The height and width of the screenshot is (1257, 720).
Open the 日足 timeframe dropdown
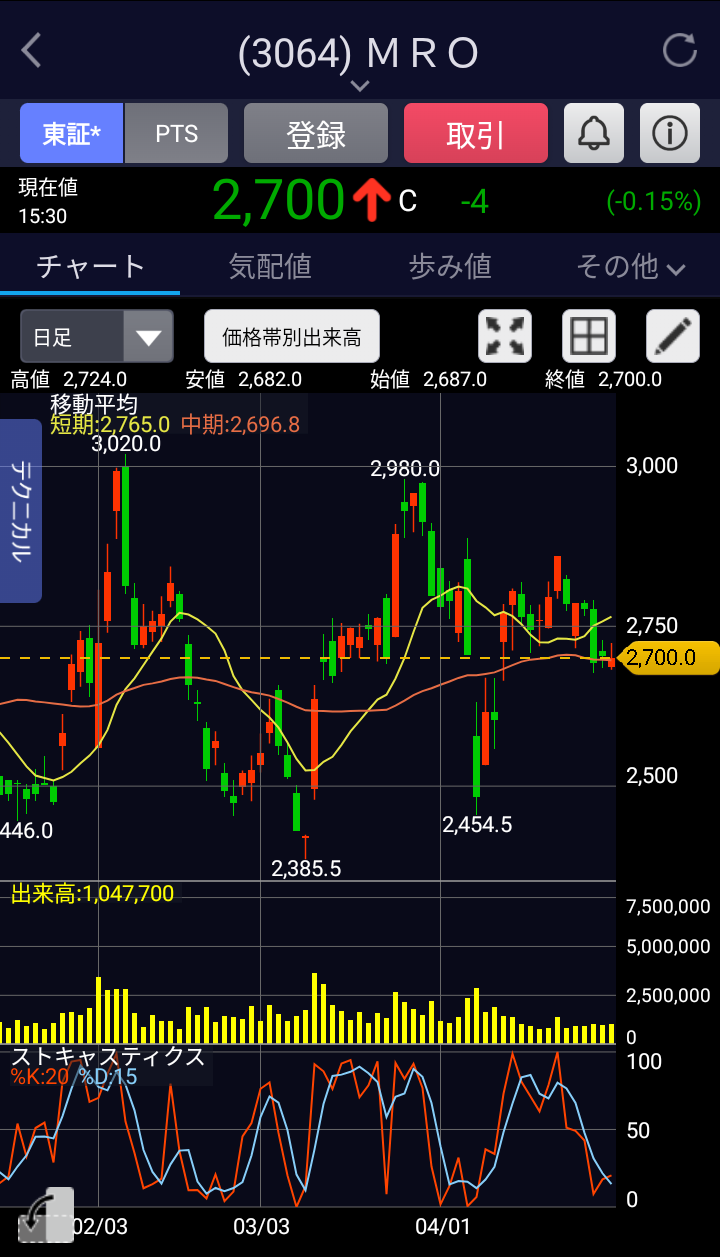pyautogui.click(x=97, y=336)
